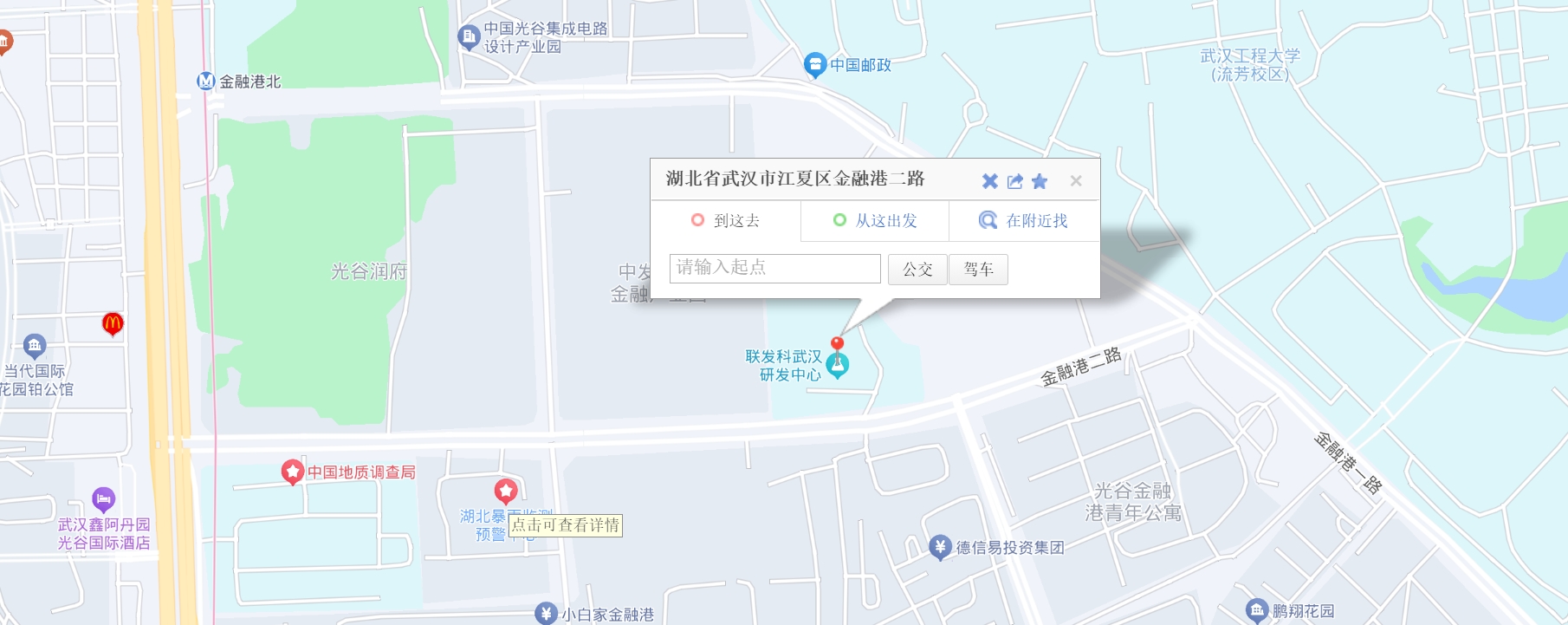Open the 中国地质调查局 marker

[x=292, y=472]
